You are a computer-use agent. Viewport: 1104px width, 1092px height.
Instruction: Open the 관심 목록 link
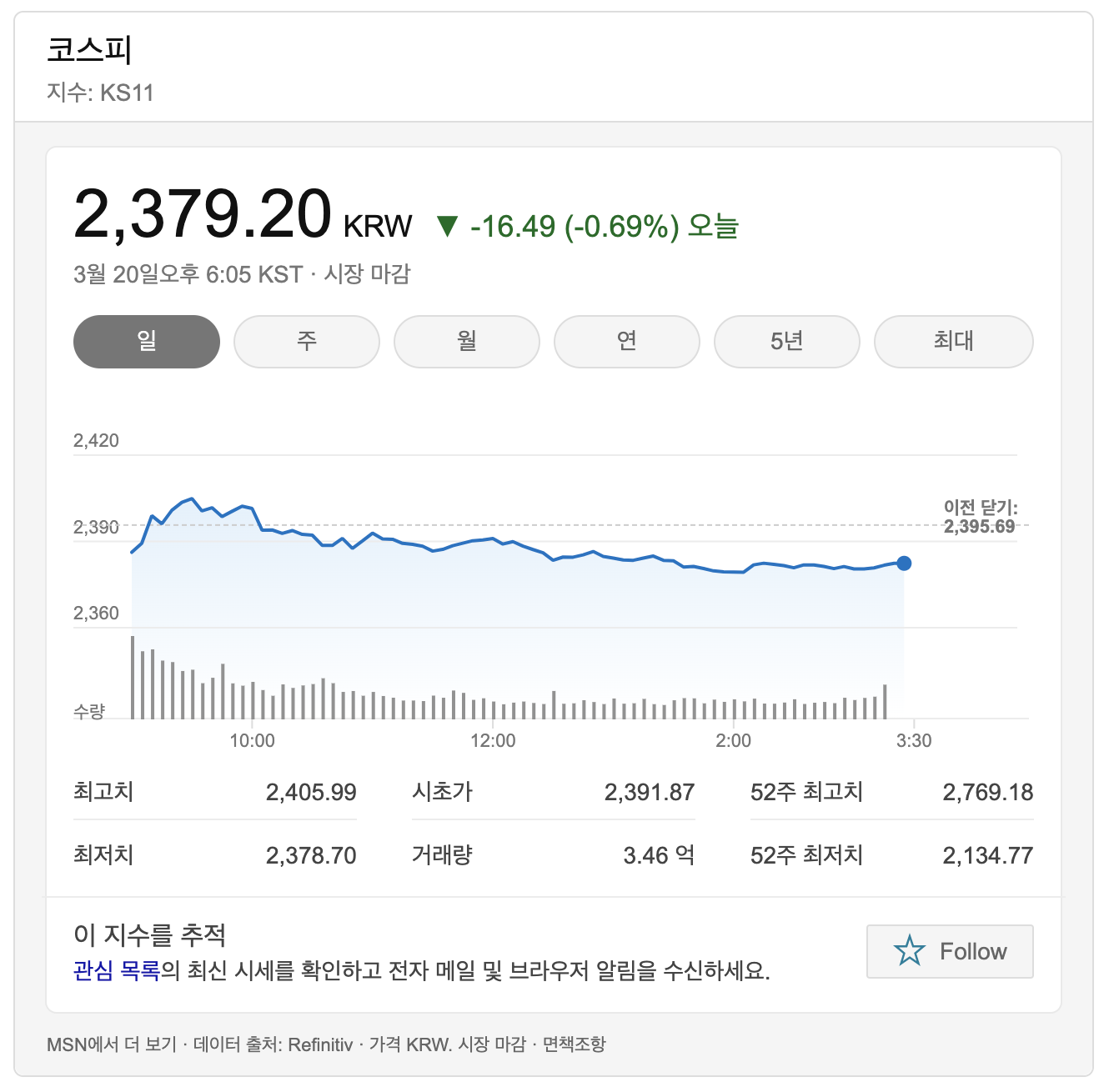(x=117, y=970)
